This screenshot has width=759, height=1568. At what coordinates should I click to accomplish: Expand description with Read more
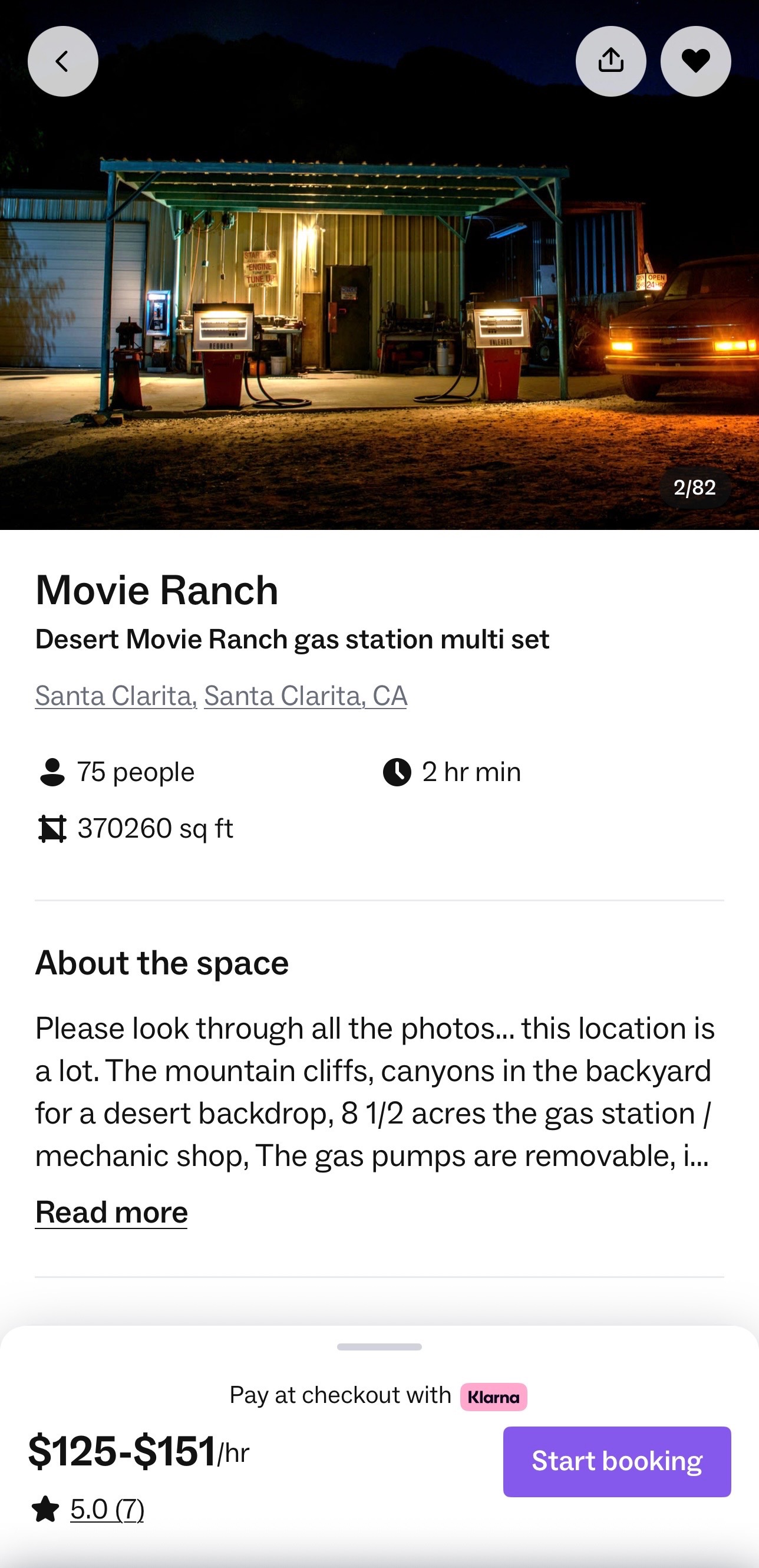tap(111, 1212)
